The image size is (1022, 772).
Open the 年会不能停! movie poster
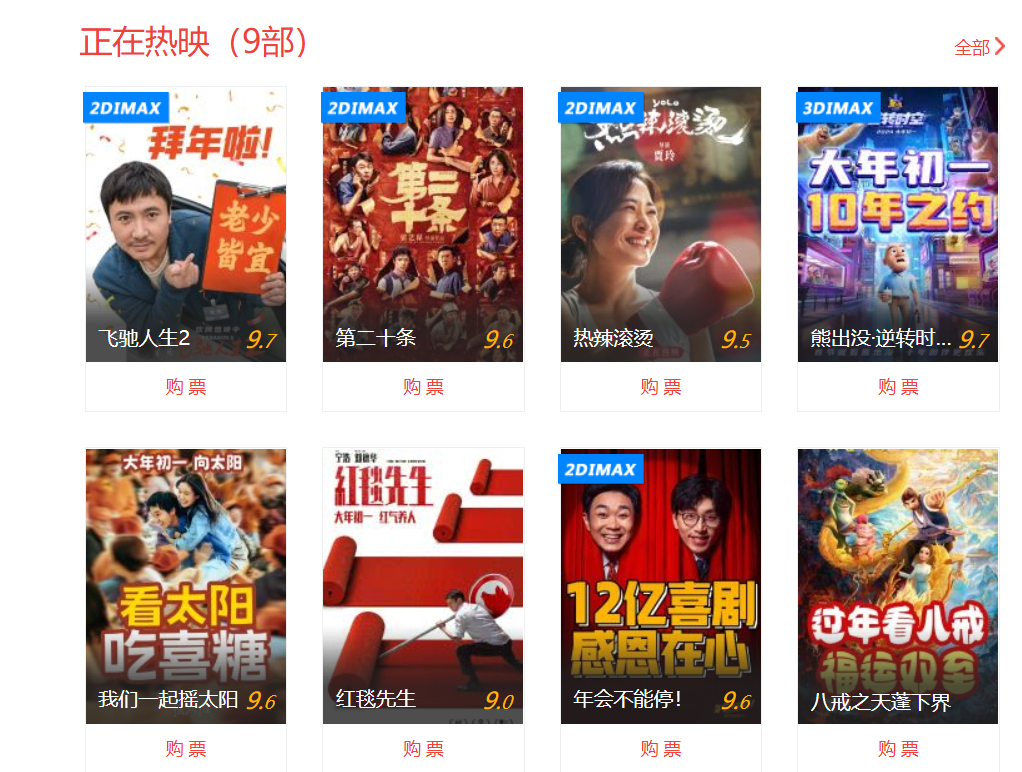click(661, 585)
